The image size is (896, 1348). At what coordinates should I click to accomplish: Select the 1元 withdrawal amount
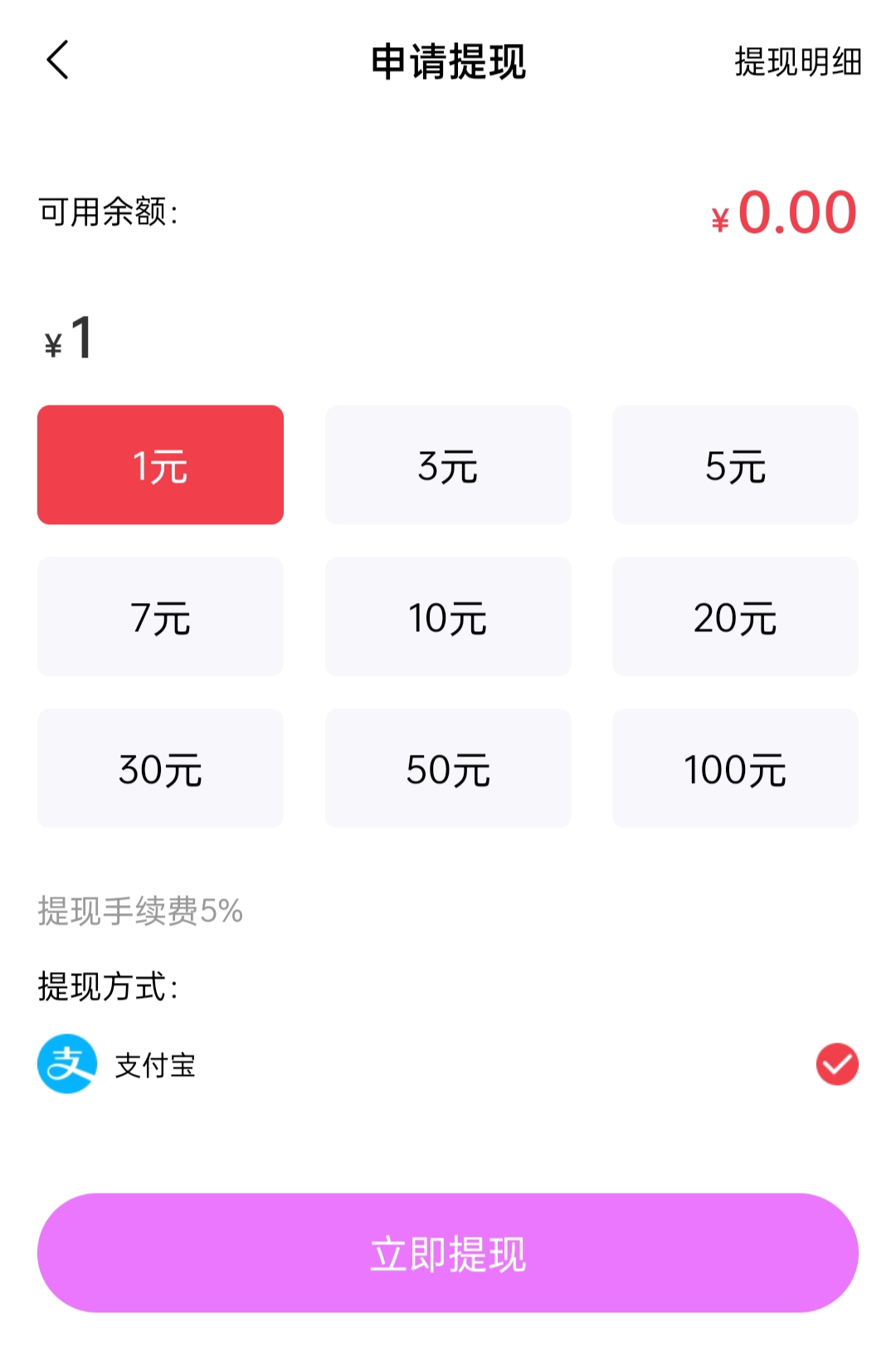[160, 465]
